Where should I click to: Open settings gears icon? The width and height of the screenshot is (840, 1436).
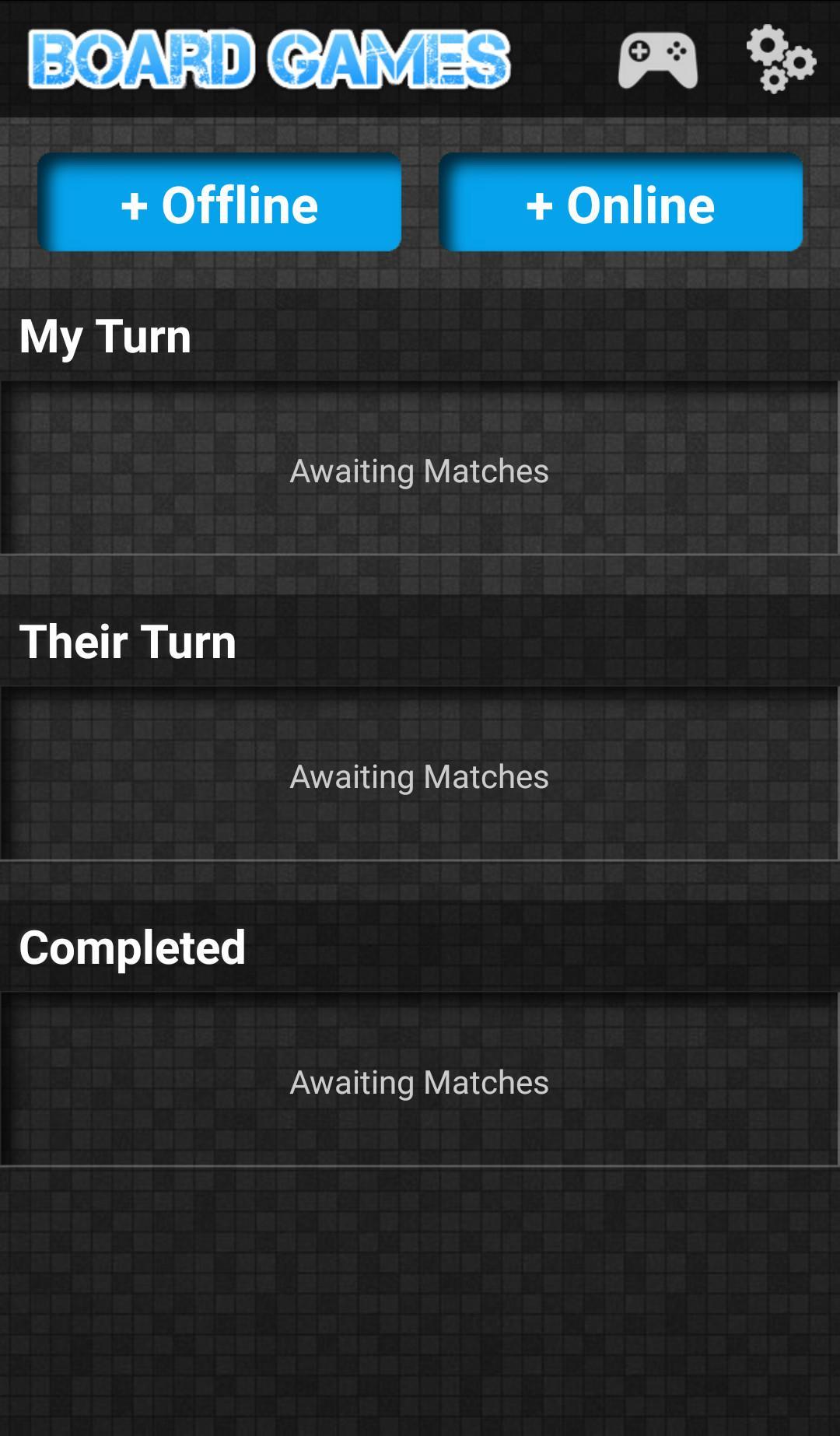tap(780, 59)
